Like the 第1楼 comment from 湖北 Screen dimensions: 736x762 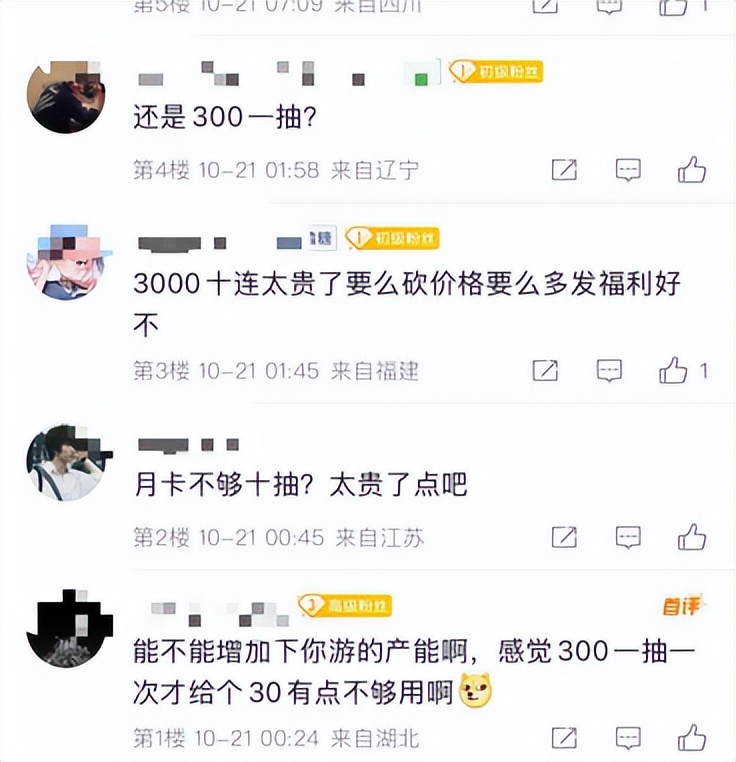692,739
